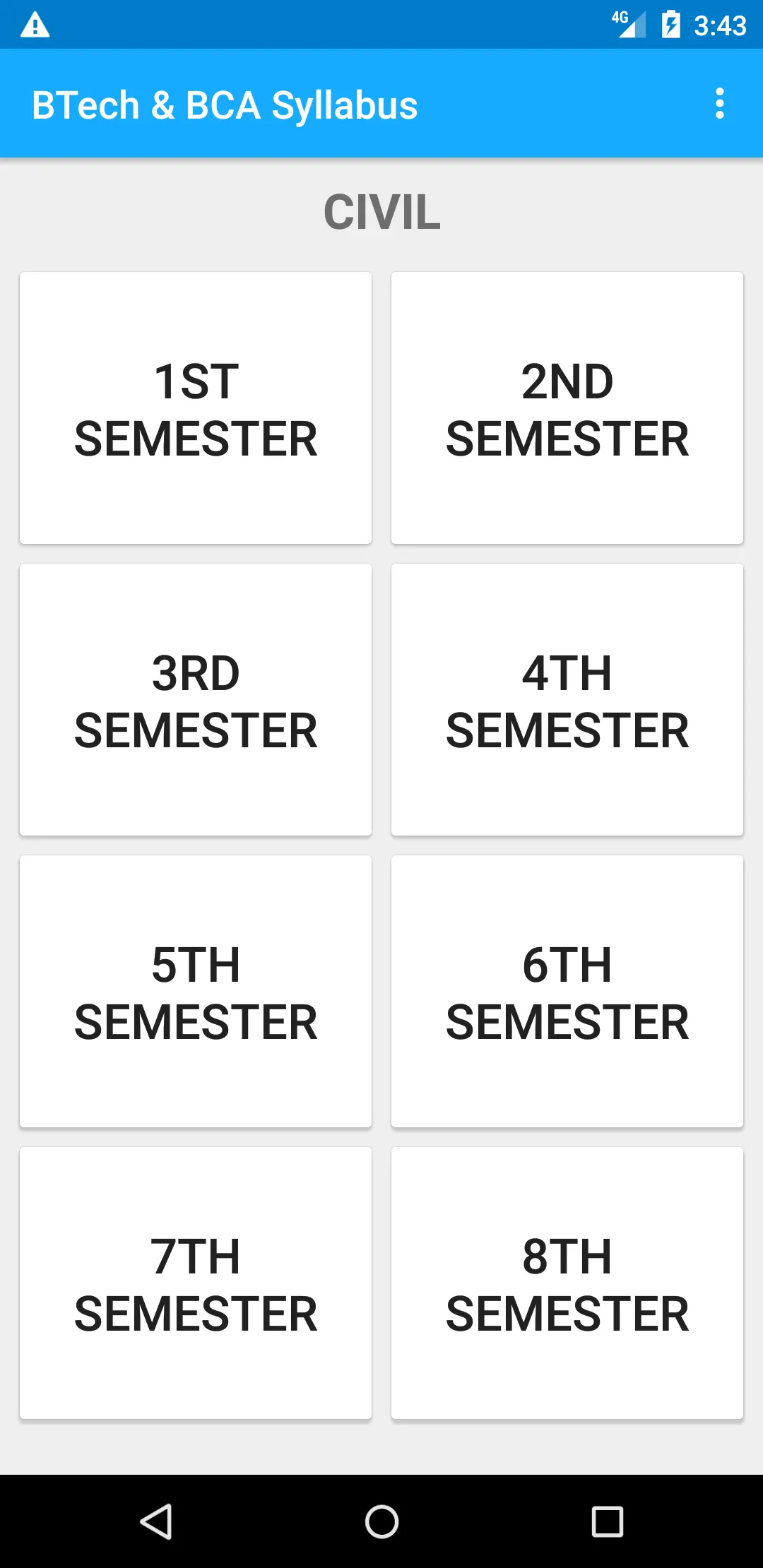Choose the 6TH SEMESTER card
The width and height of the screenshot is (763, 1568).
tap(567, 992)
